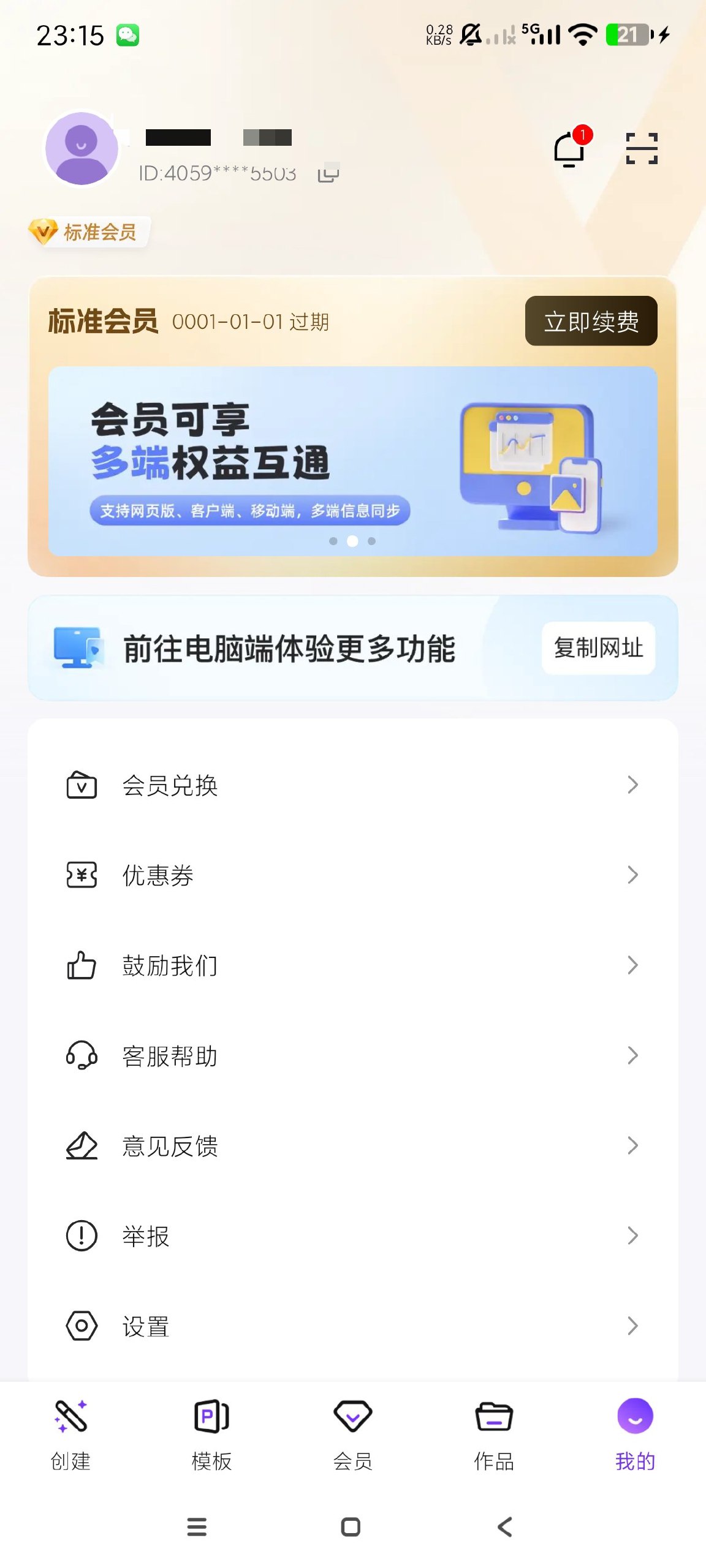
Task: Open the notifications bell
Action: 570,149
